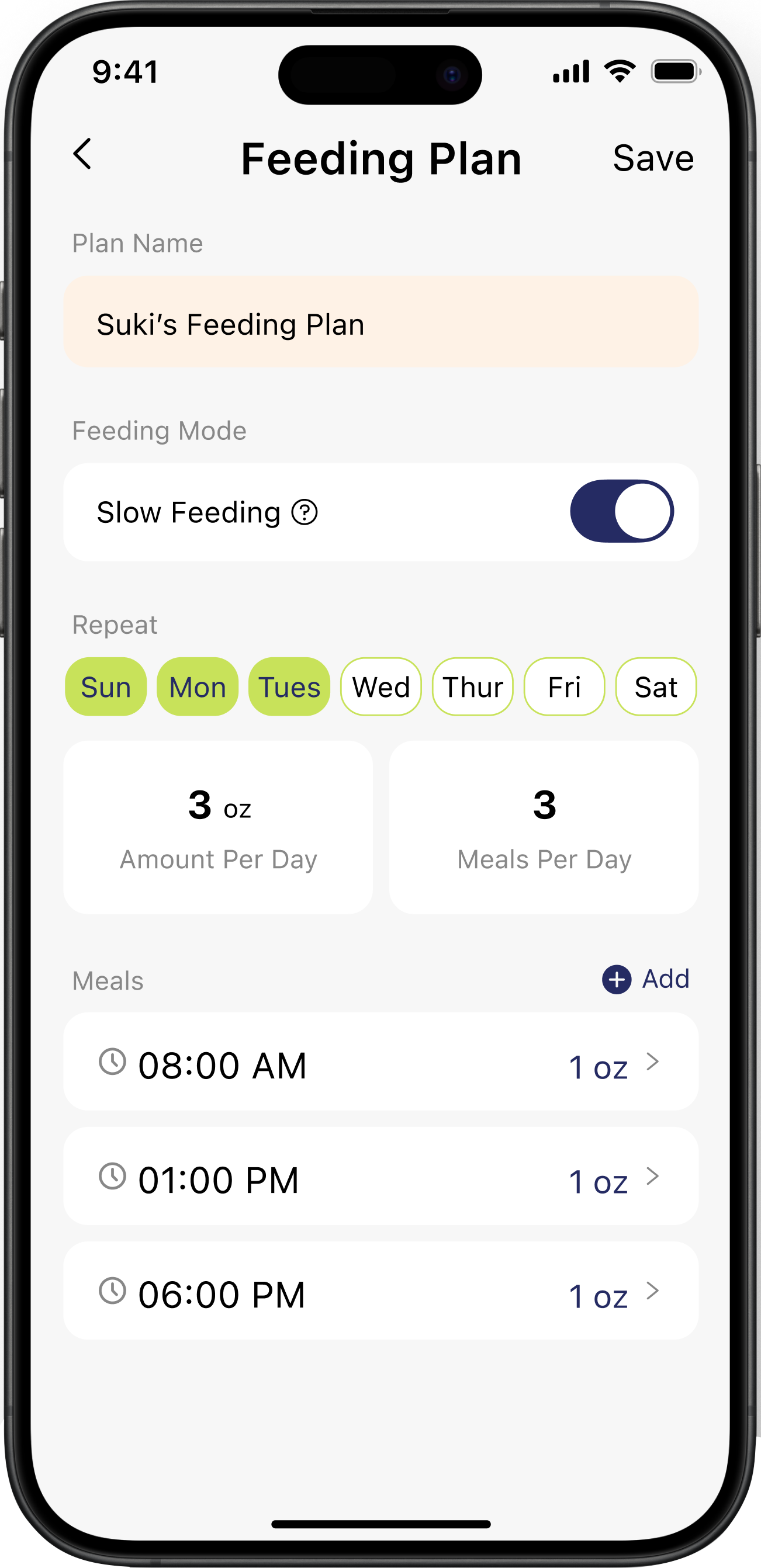View the 06:00 PM meal details
Image resolution: width=761 pixels, height=1568 pixels.
[x=380, y=1292]
